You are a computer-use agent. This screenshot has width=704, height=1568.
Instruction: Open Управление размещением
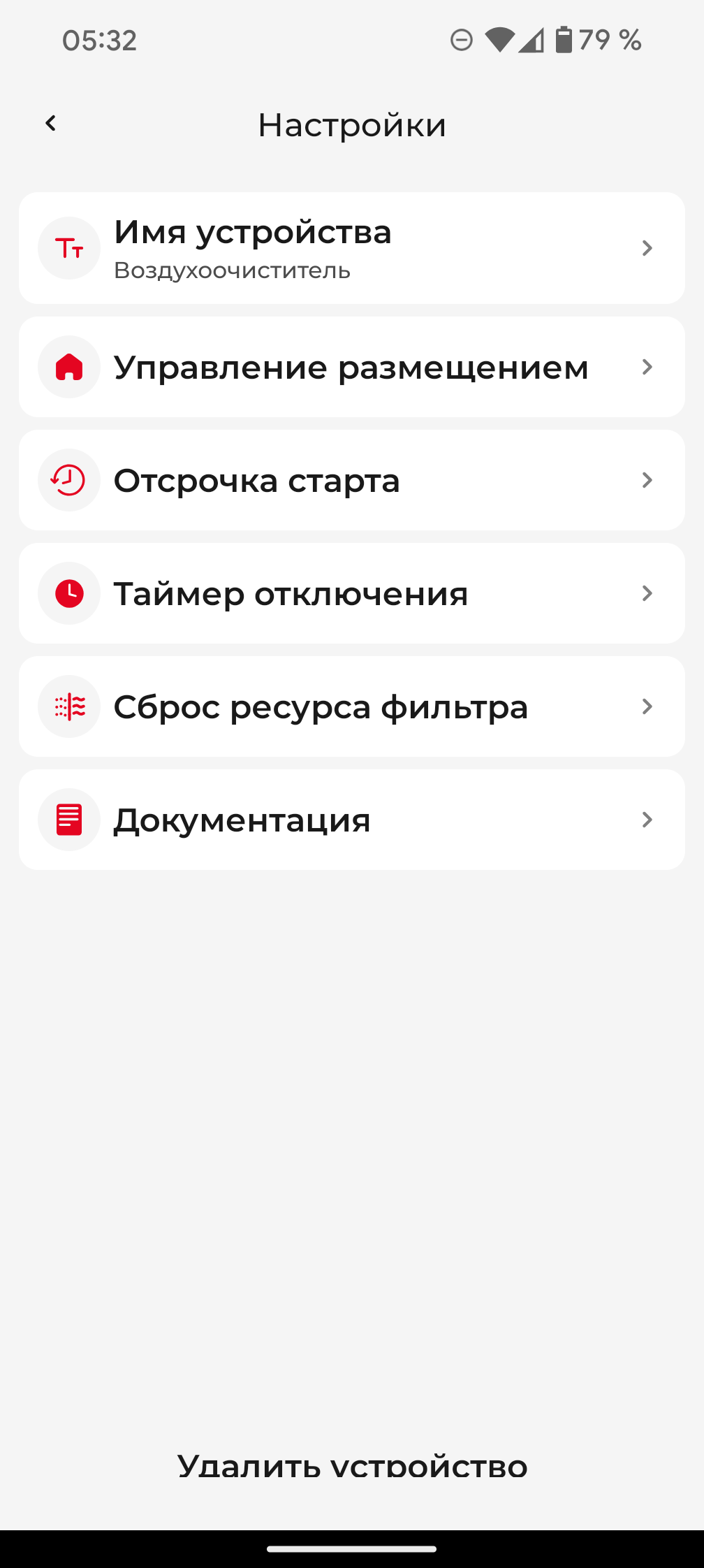click(x=351, y=367)
